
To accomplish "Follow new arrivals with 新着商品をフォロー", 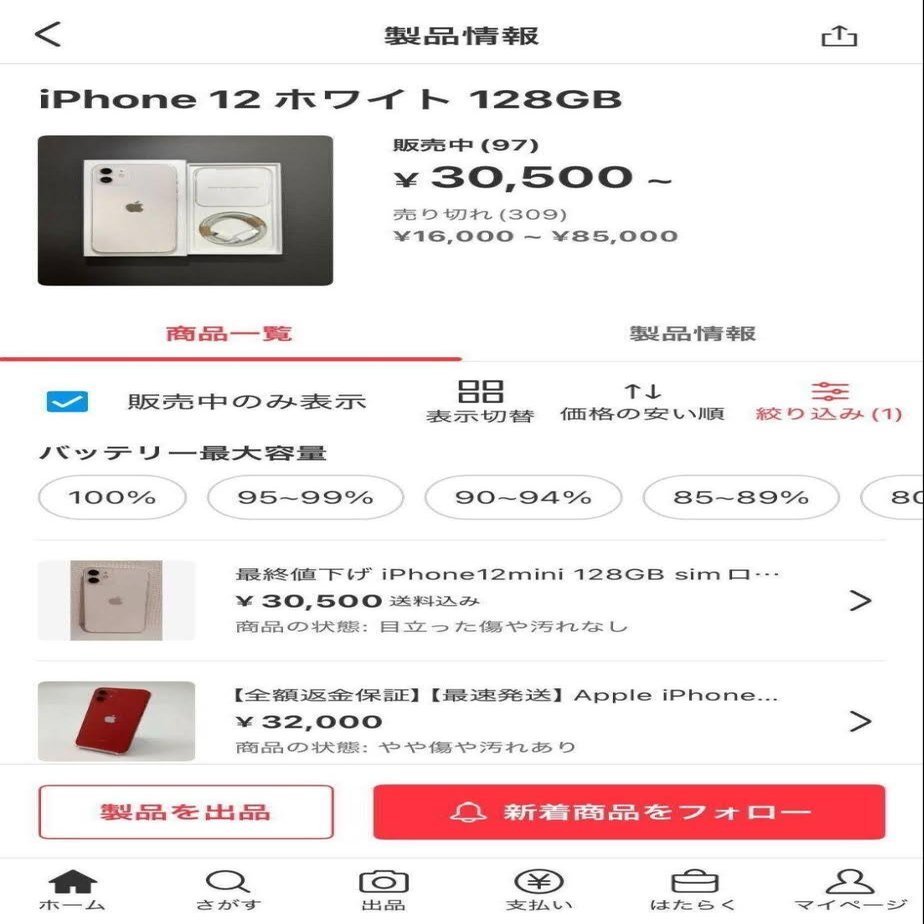I will (629, 811).
